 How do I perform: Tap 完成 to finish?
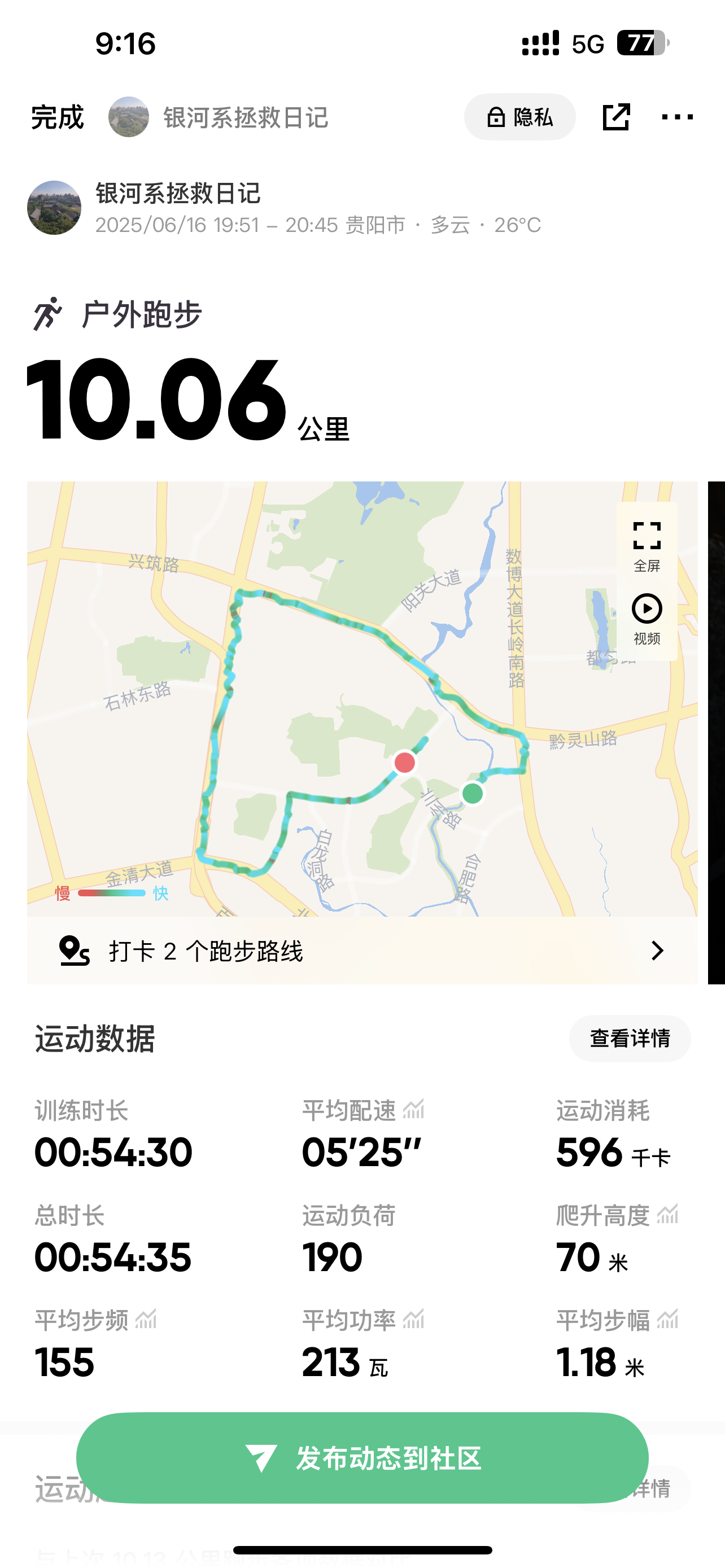pos(57,117)
